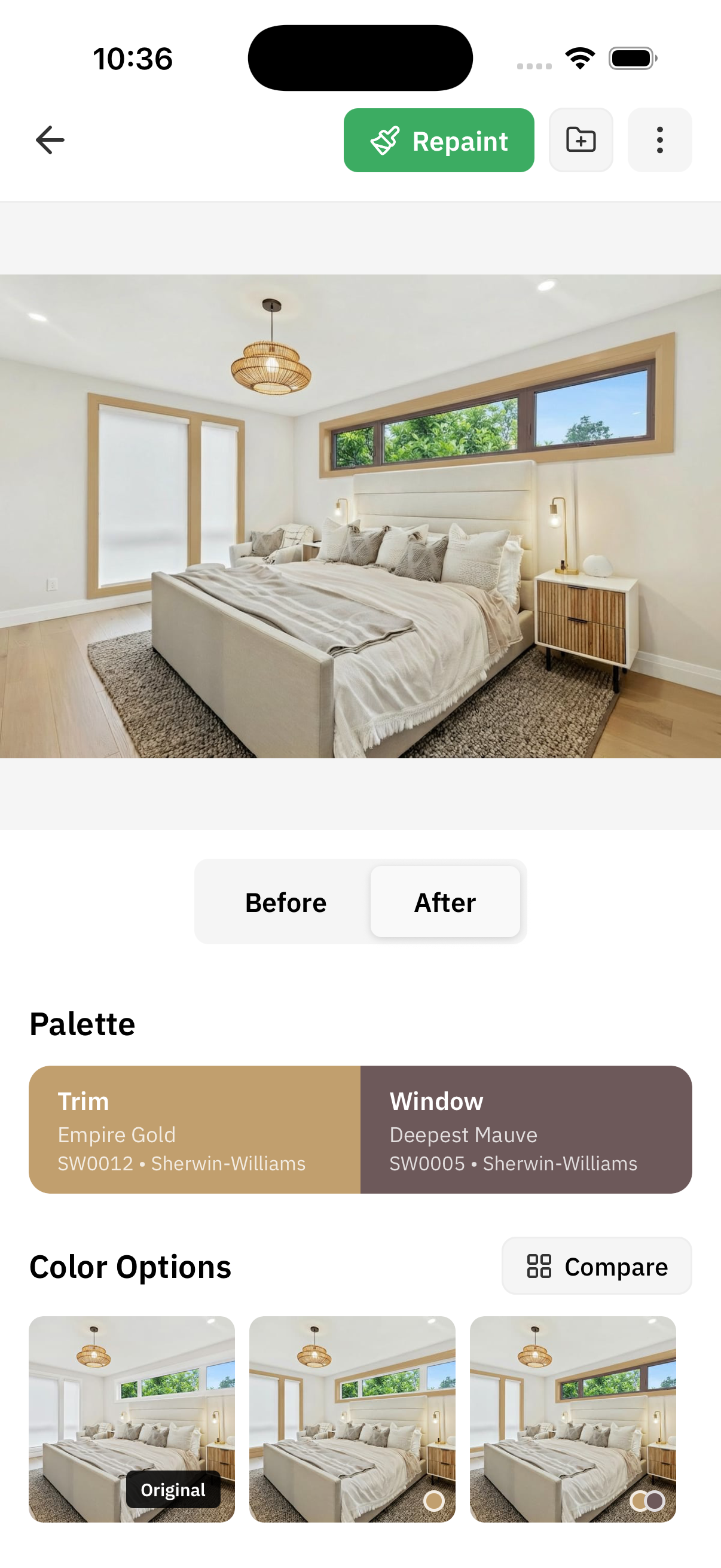Go back using the arrow icon
Screen dimensions: 721x1568
pos(50,140)
